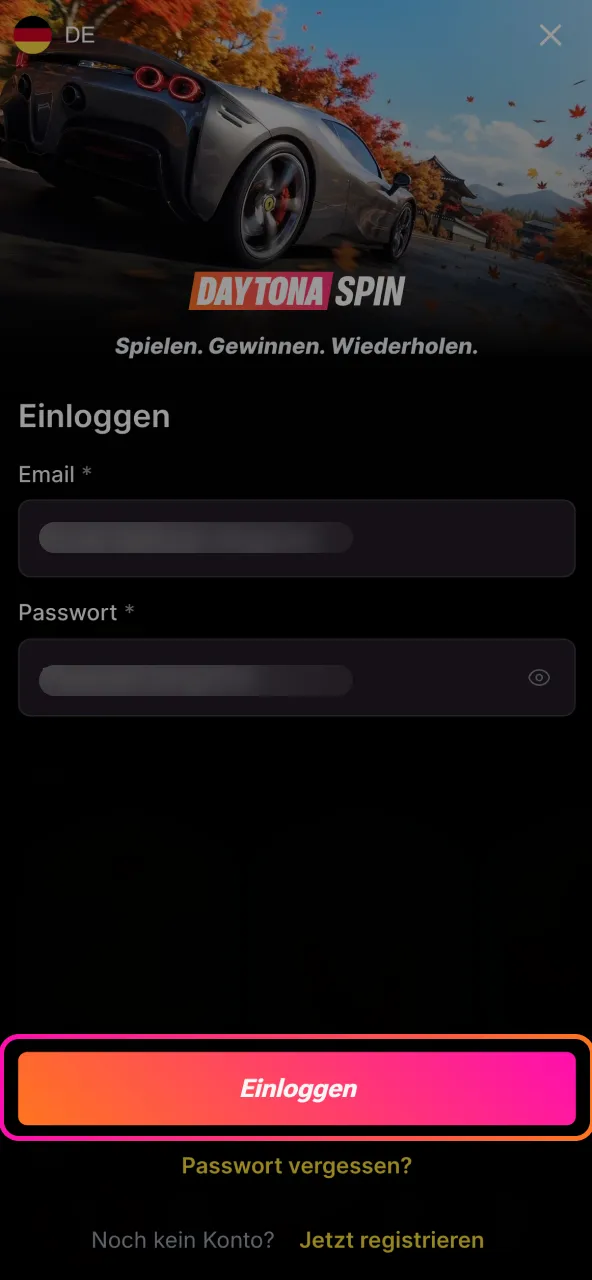Open Passwort vergessen? link

(x=297, y=1166)
